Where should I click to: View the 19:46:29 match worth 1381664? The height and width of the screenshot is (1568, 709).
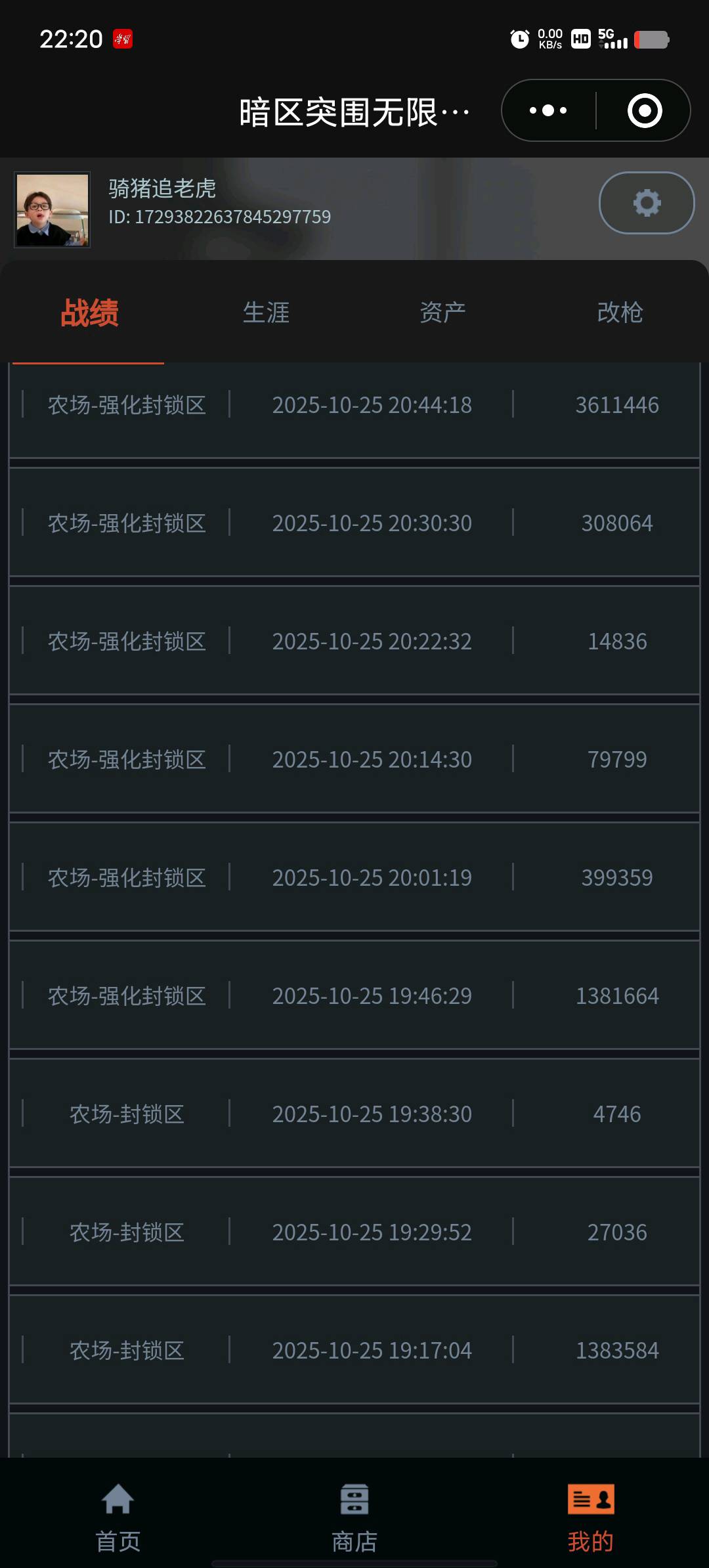[x=354, y=996]
